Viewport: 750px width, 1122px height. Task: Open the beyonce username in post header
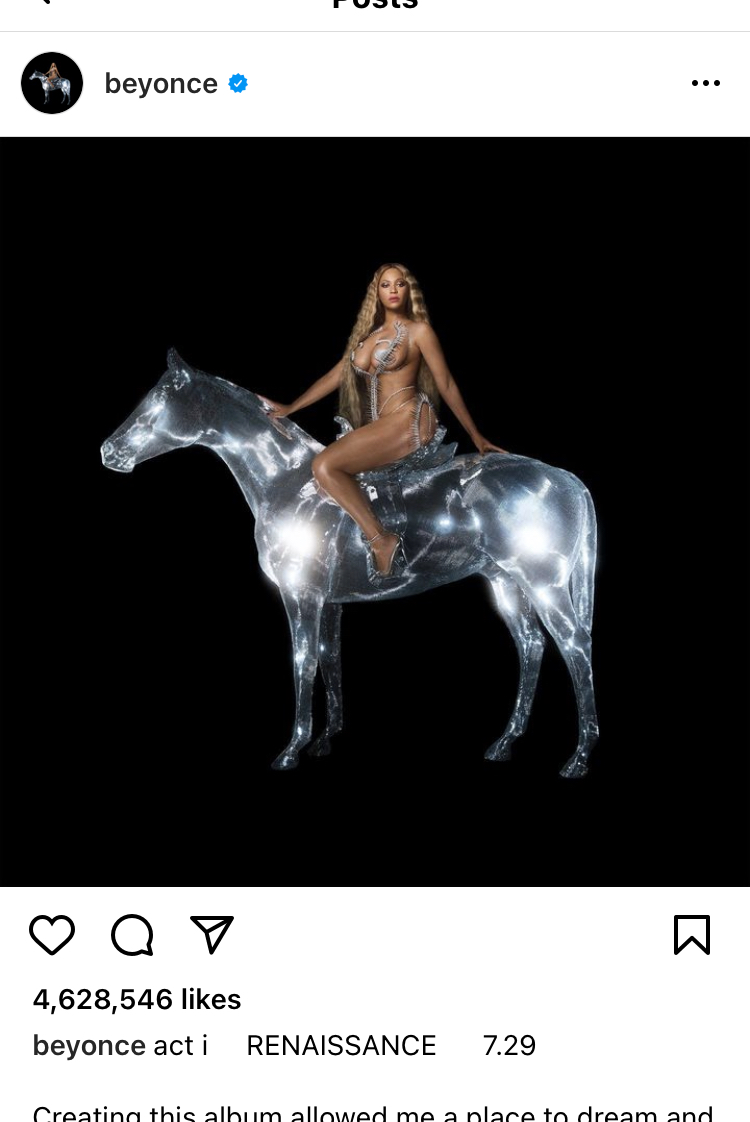point(160,84)
